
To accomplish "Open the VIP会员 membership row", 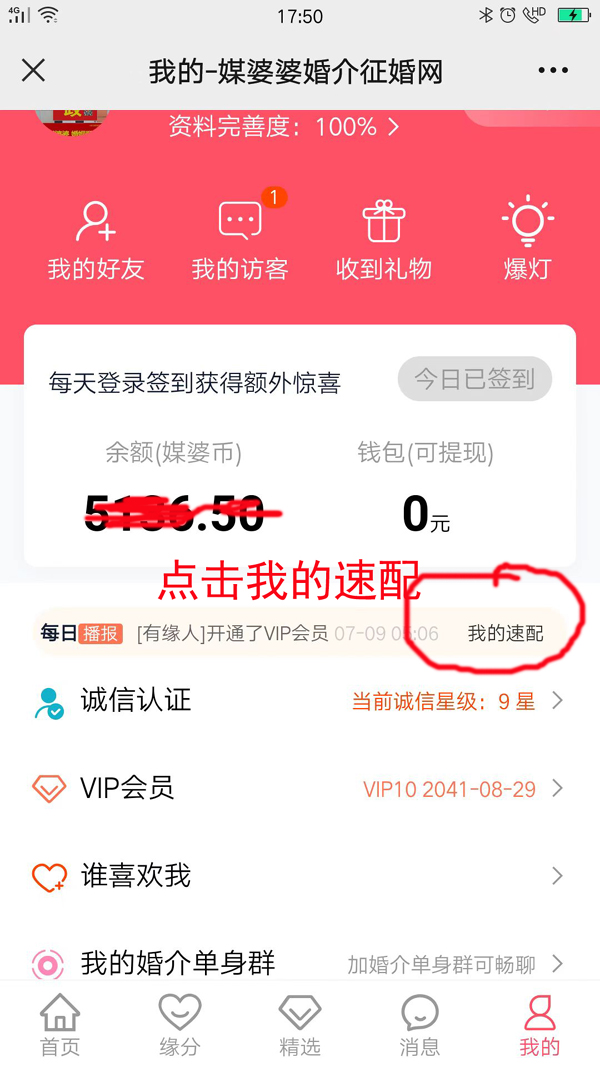I will click(300, 789).
